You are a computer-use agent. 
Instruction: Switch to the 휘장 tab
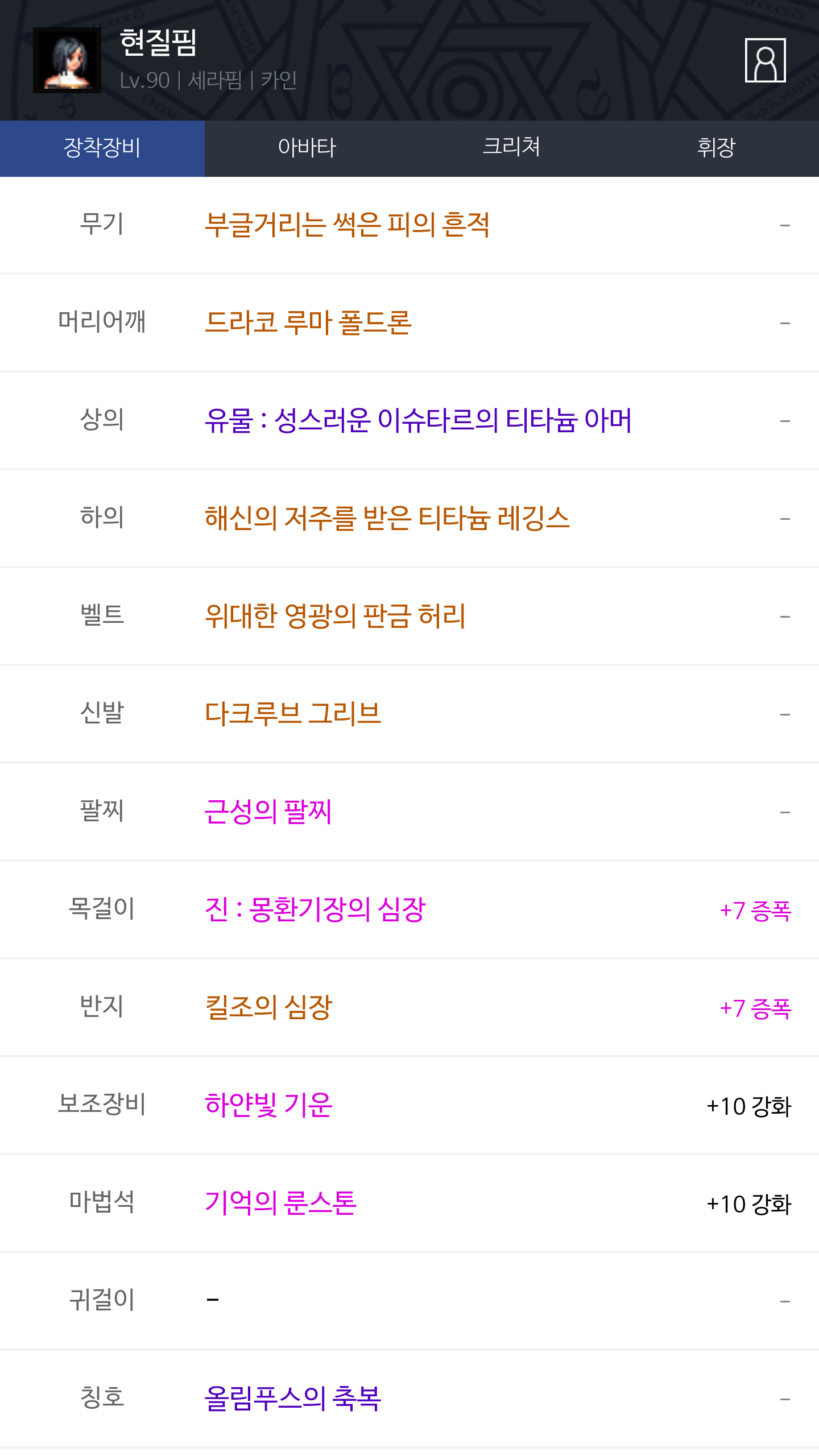[716, 148]
